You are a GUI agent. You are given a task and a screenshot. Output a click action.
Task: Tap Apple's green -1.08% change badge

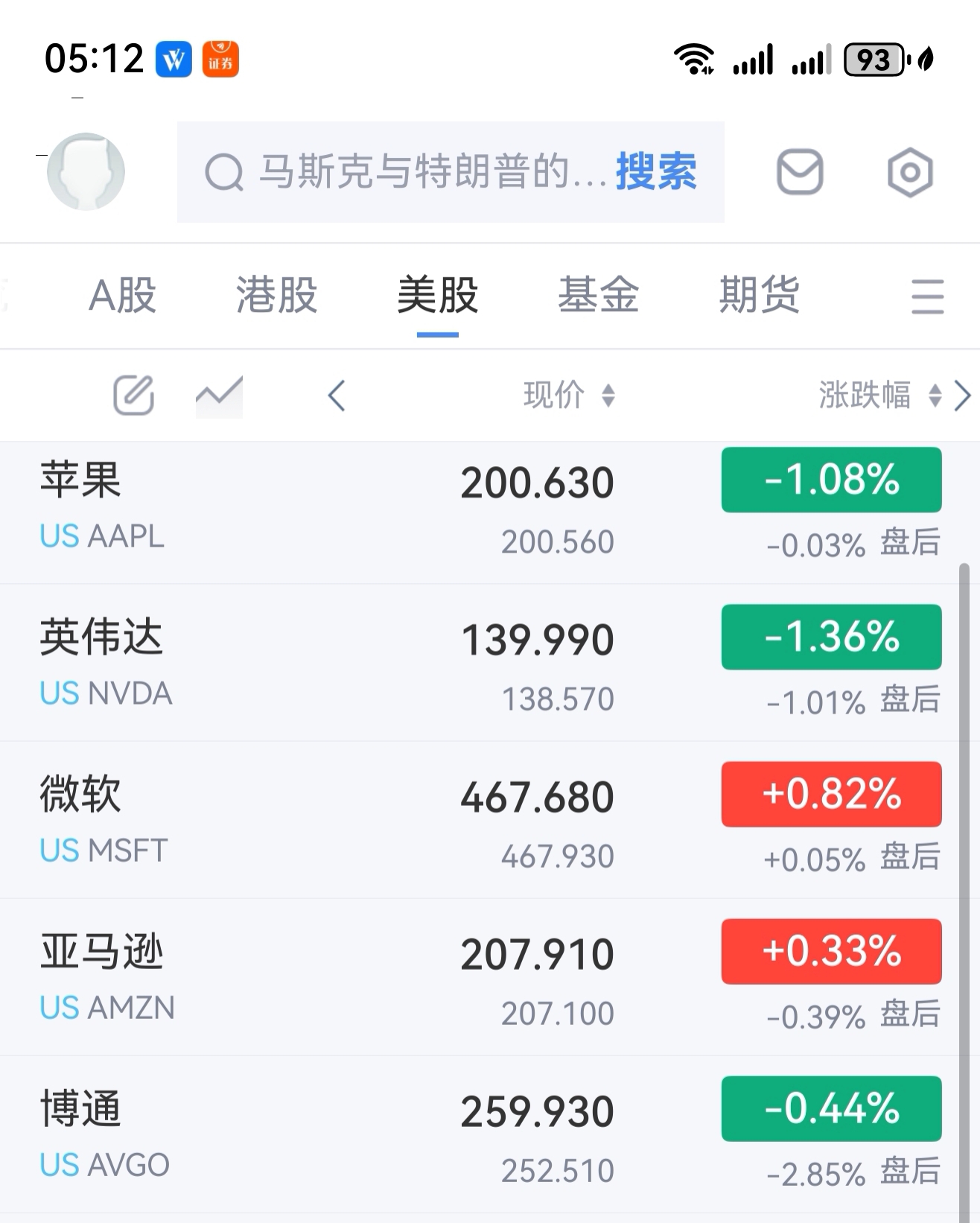[x=830, y=481]
